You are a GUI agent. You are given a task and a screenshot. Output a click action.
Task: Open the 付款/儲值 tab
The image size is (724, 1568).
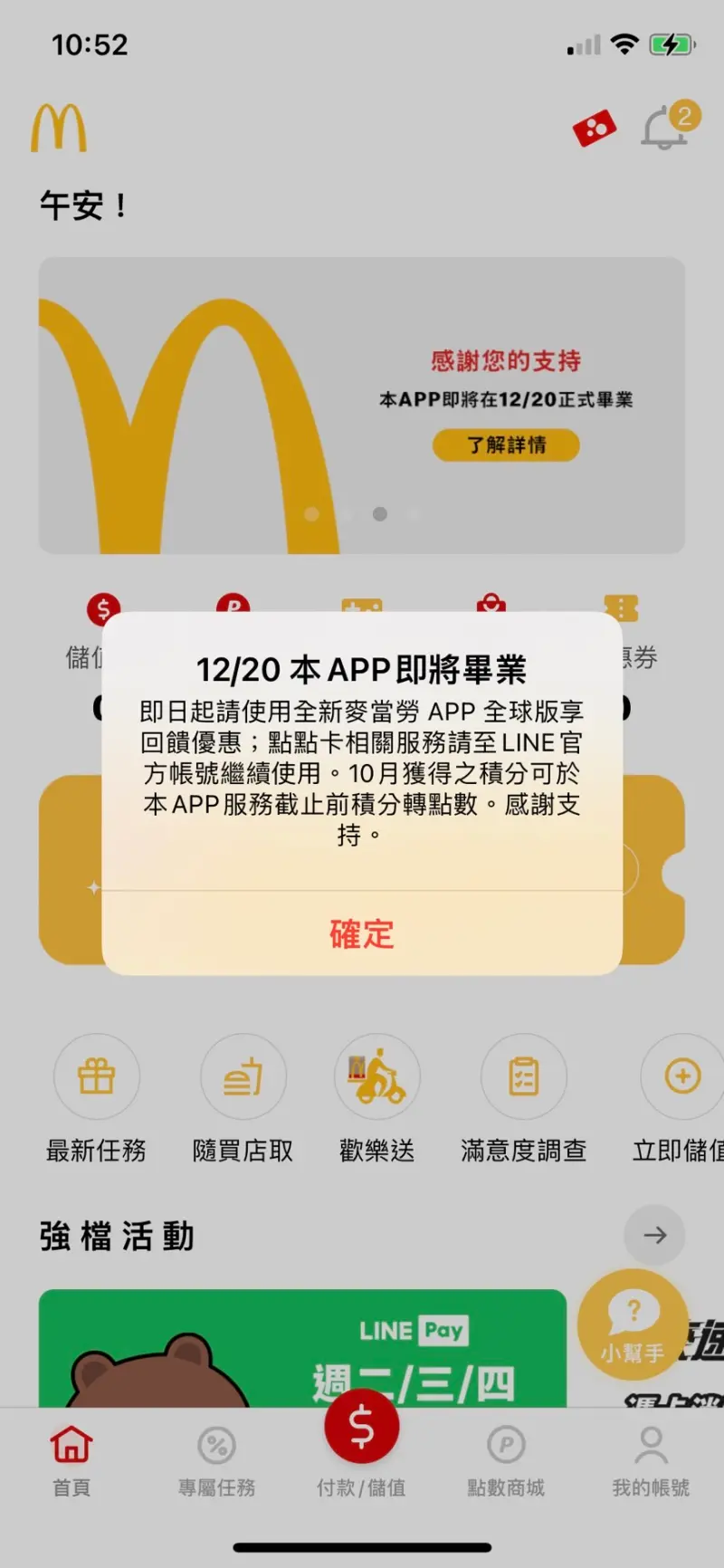[x=361, y=1447]
